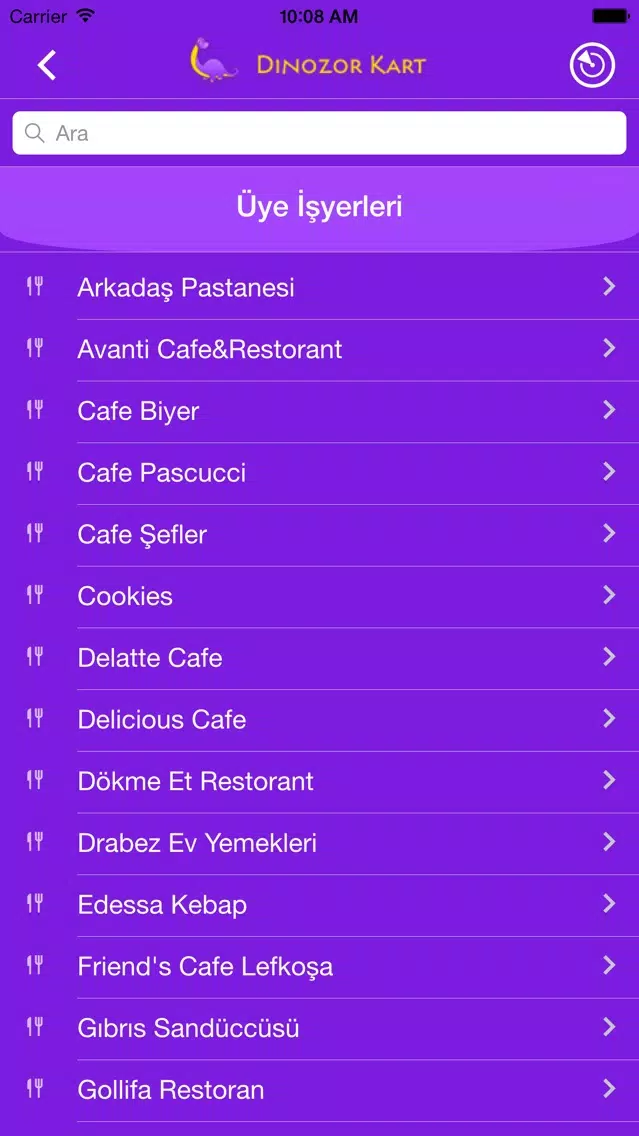
Task: Select Delicious Cafe
Action: (x=320, y=719)
